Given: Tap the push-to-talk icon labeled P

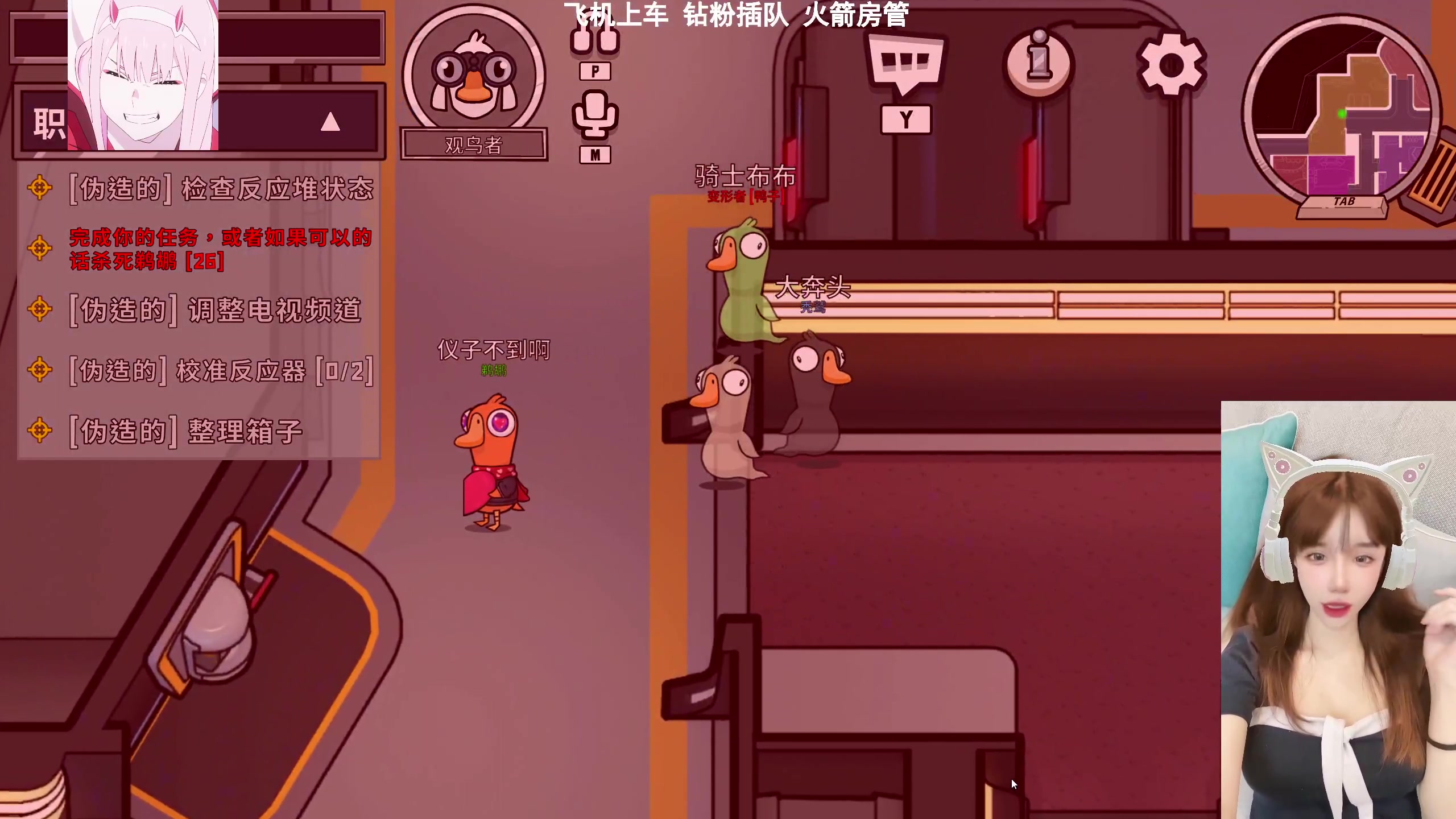Looking at the screenshot, I should (595, 40).
